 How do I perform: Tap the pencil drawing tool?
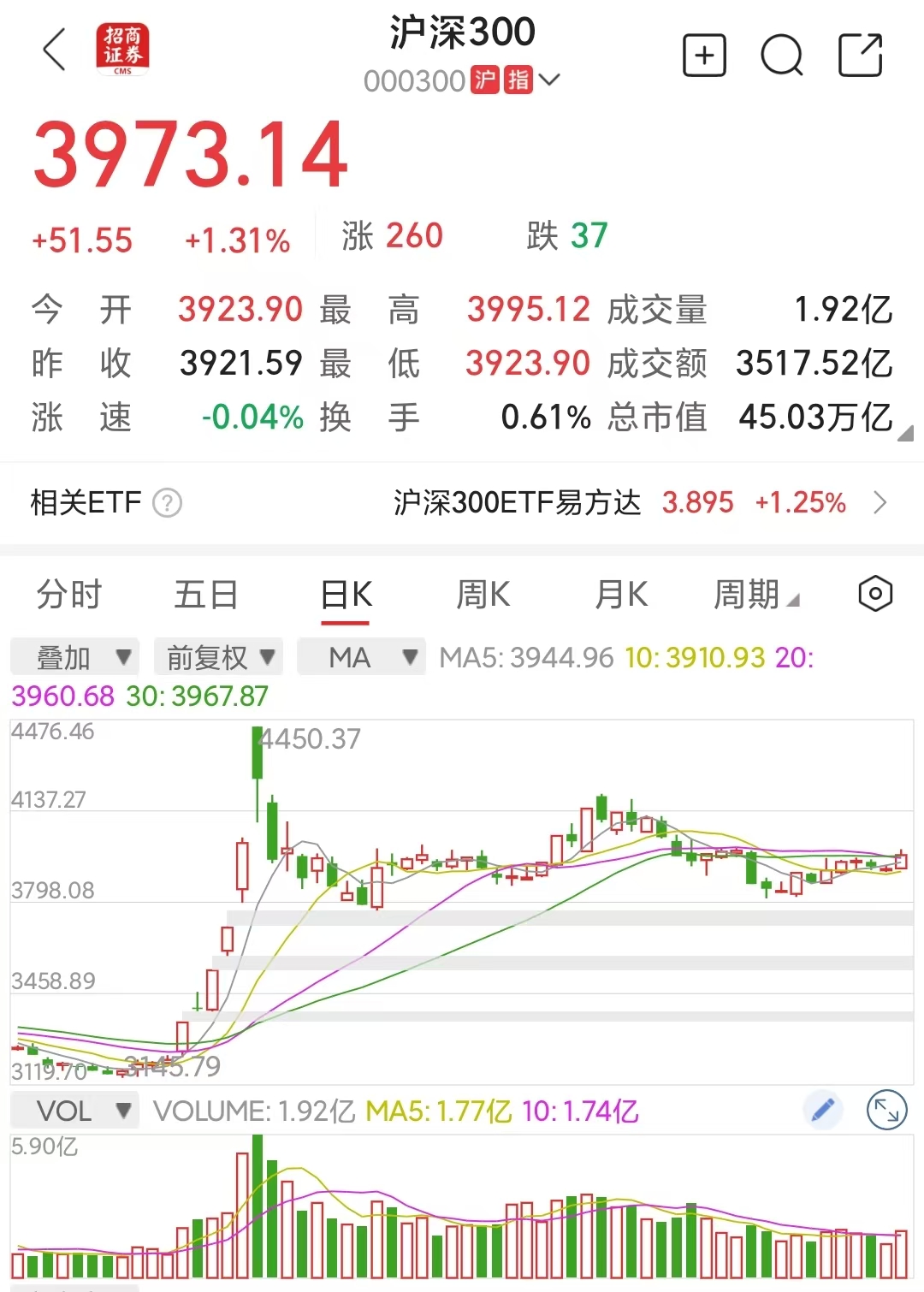823,1111
